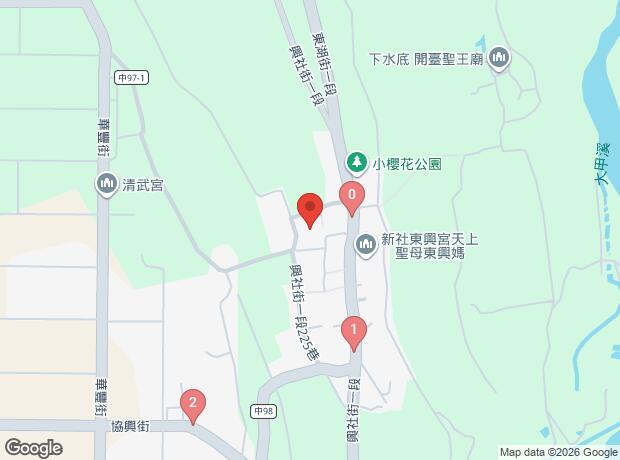Tap the map marker labeled 0
The width and height of the screenshot is (620, 460).
[x=351, y=196]
